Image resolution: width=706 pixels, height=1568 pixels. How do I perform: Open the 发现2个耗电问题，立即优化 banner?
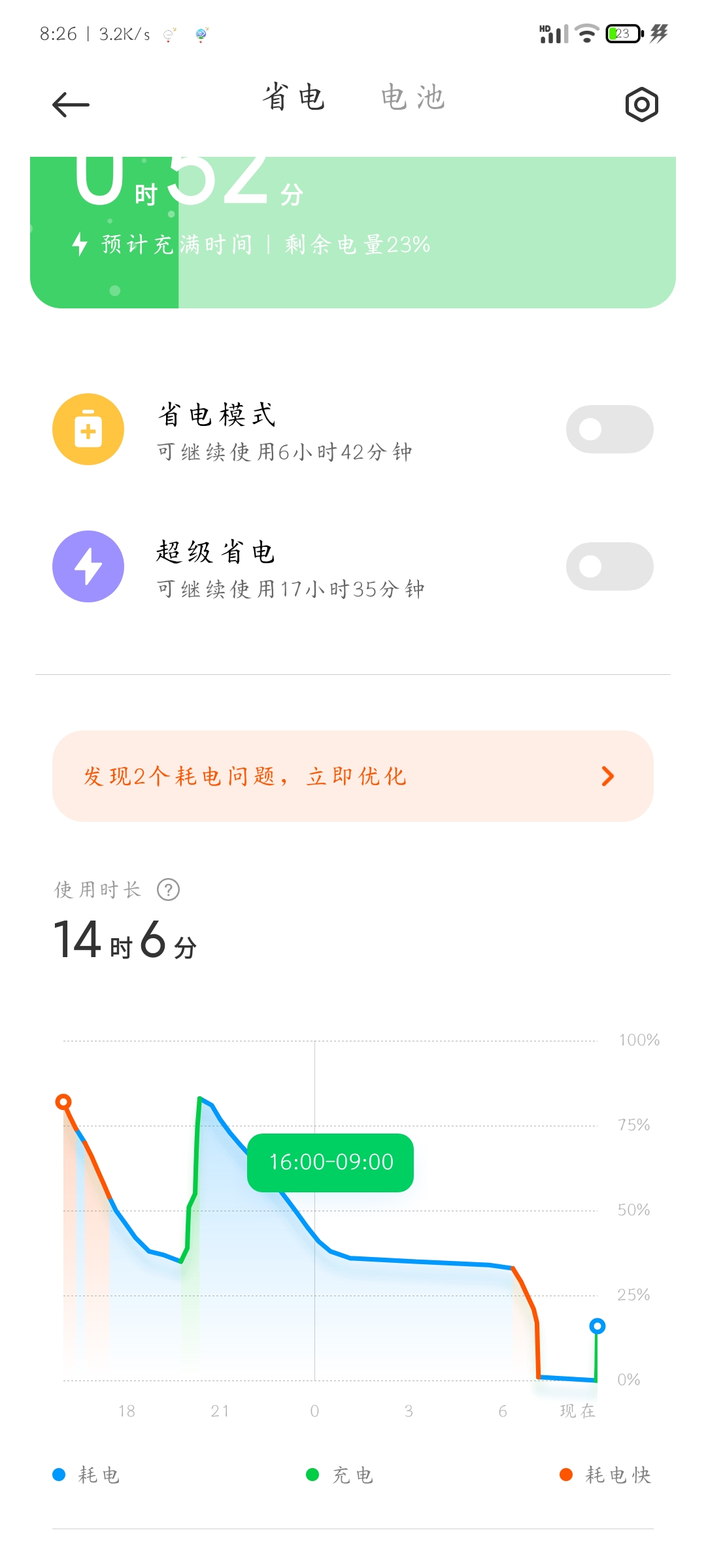(x=353, y=776)
